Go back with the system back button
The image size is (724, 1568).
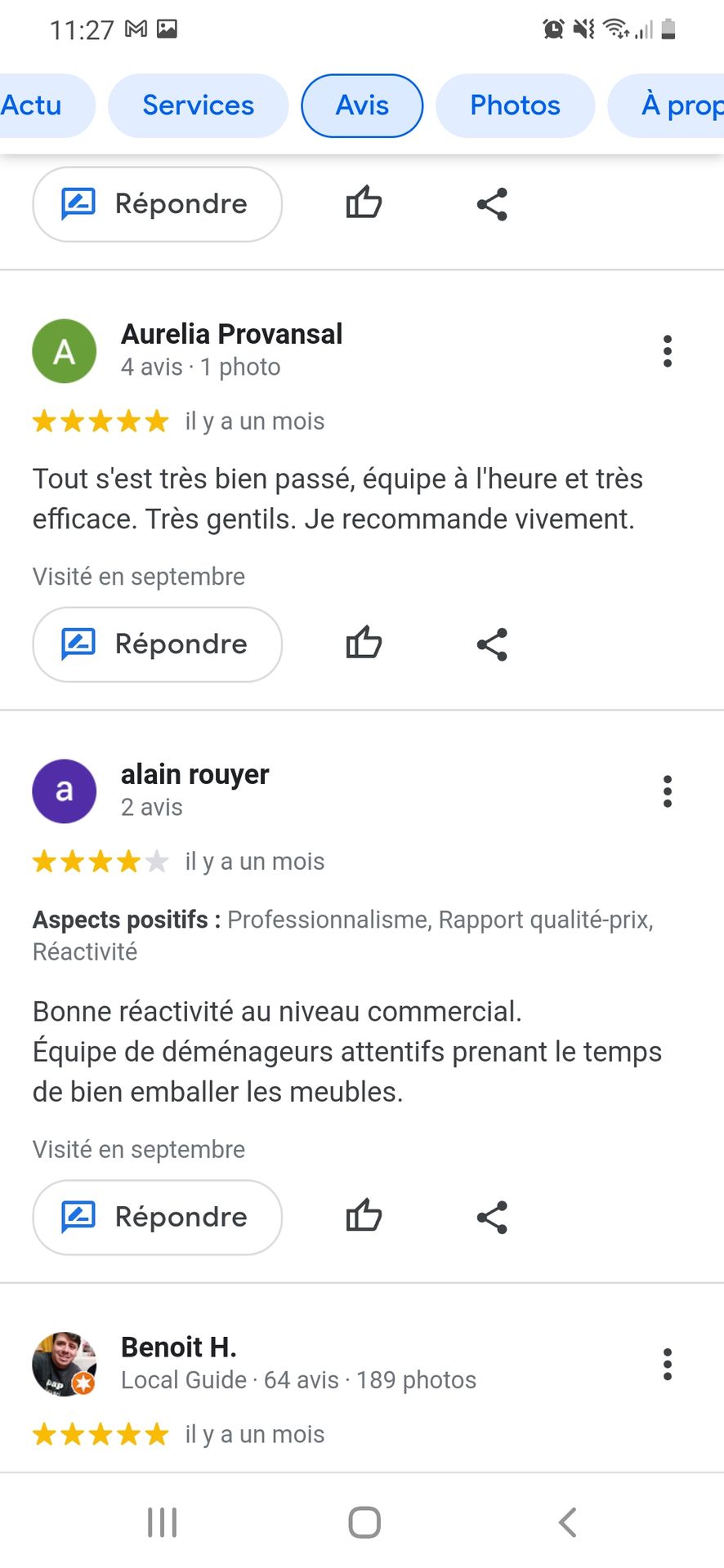[567, 1522]
